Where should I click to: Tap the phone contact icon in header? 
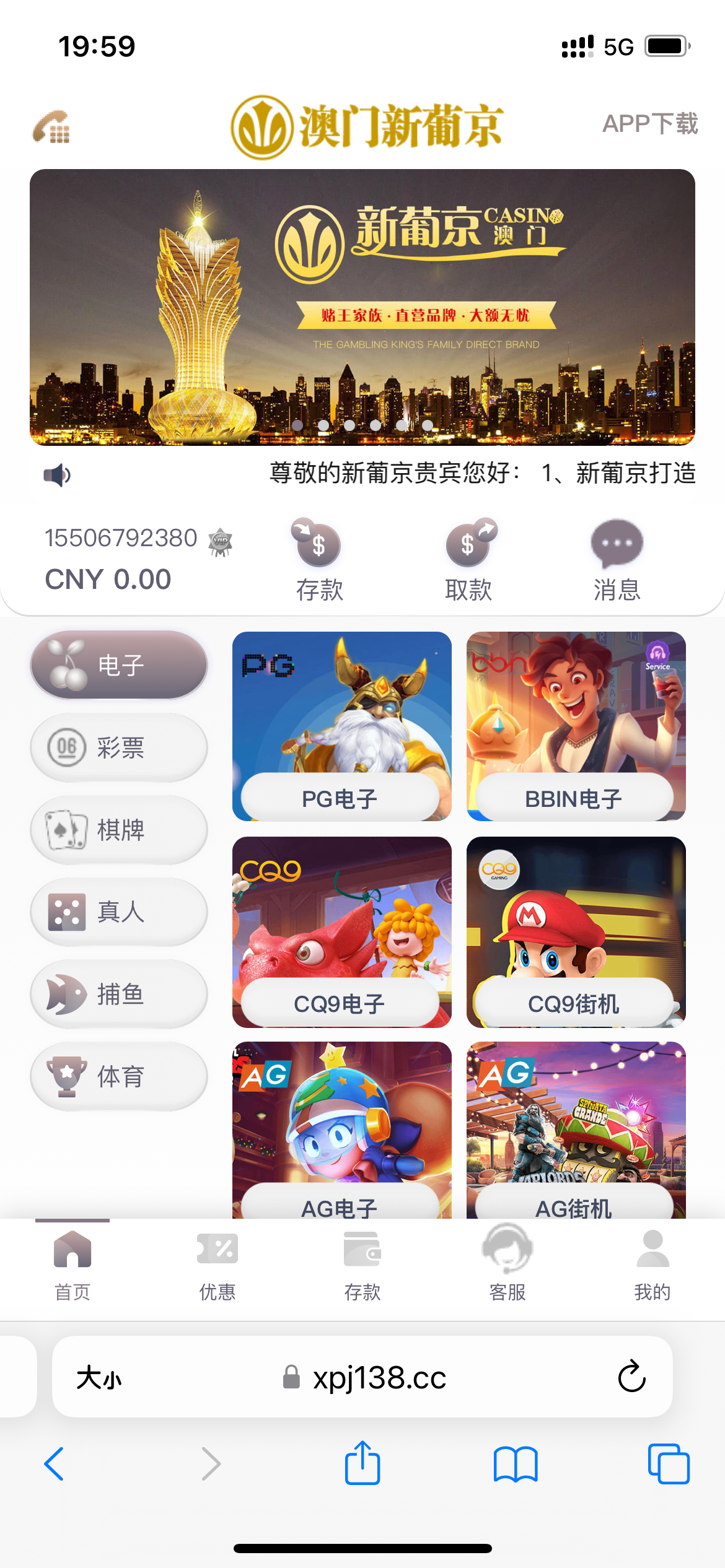[x=51, y=127]
